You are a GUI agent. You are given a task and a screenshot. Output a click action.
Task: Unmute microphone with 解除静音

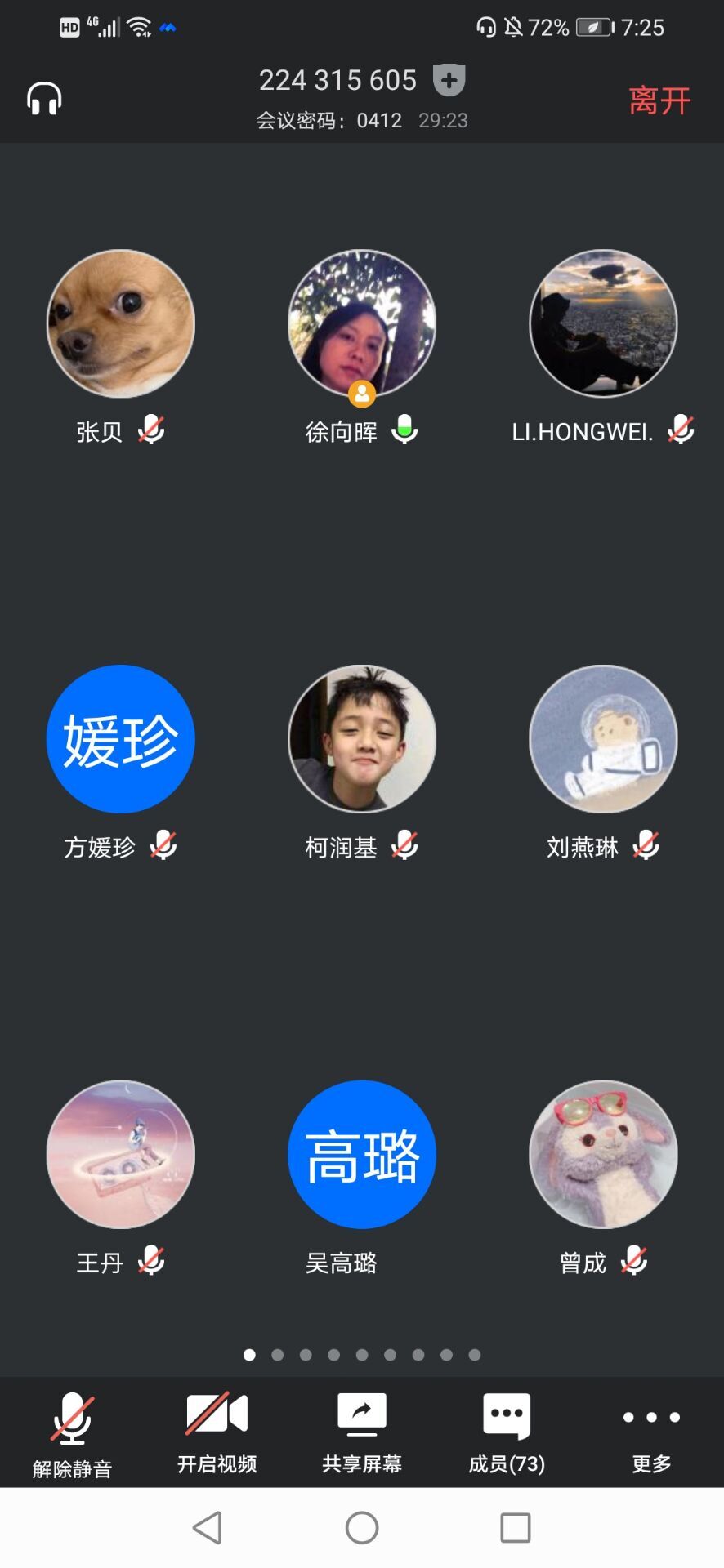72,1433
